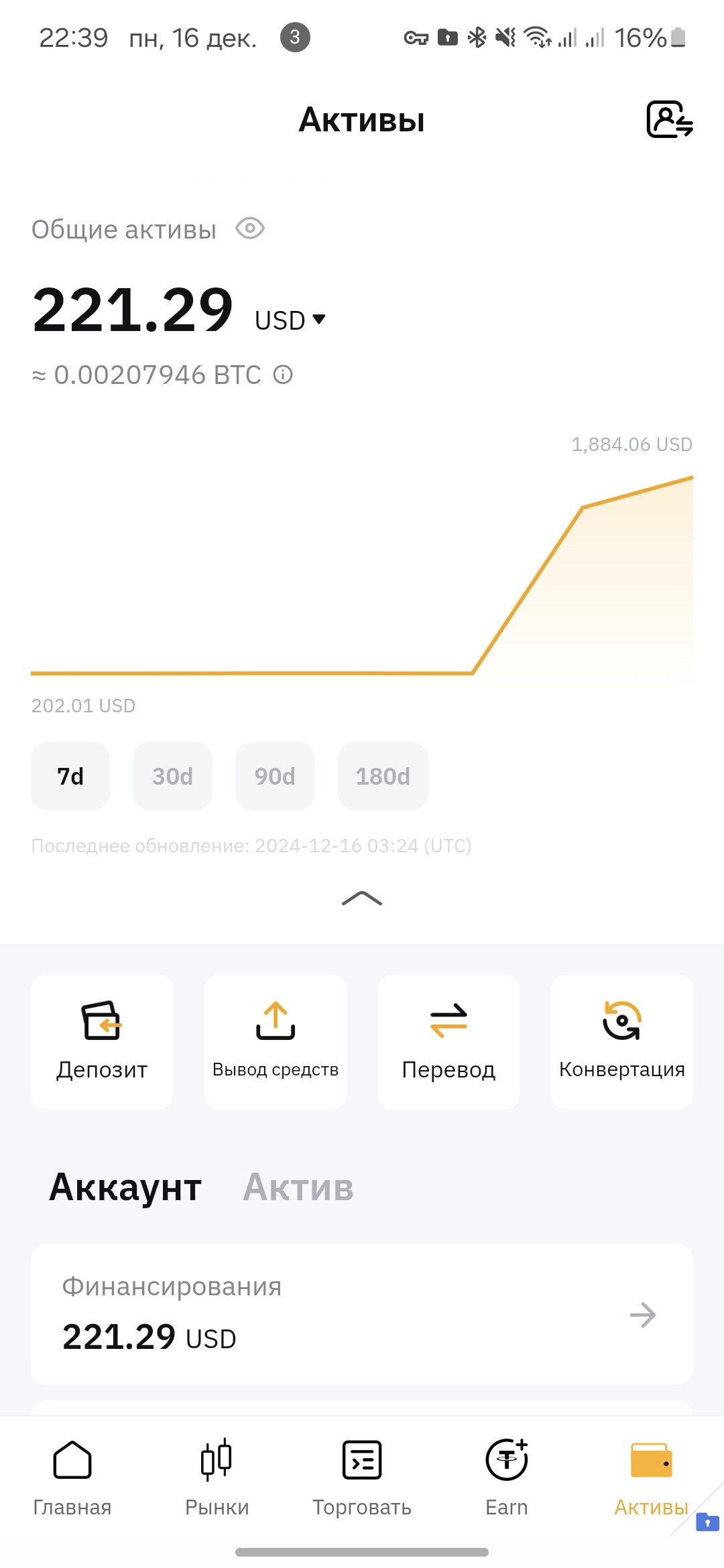Collapse the chart with the up chevron
Screen dimensions: 724x1568
pos(362,898)
